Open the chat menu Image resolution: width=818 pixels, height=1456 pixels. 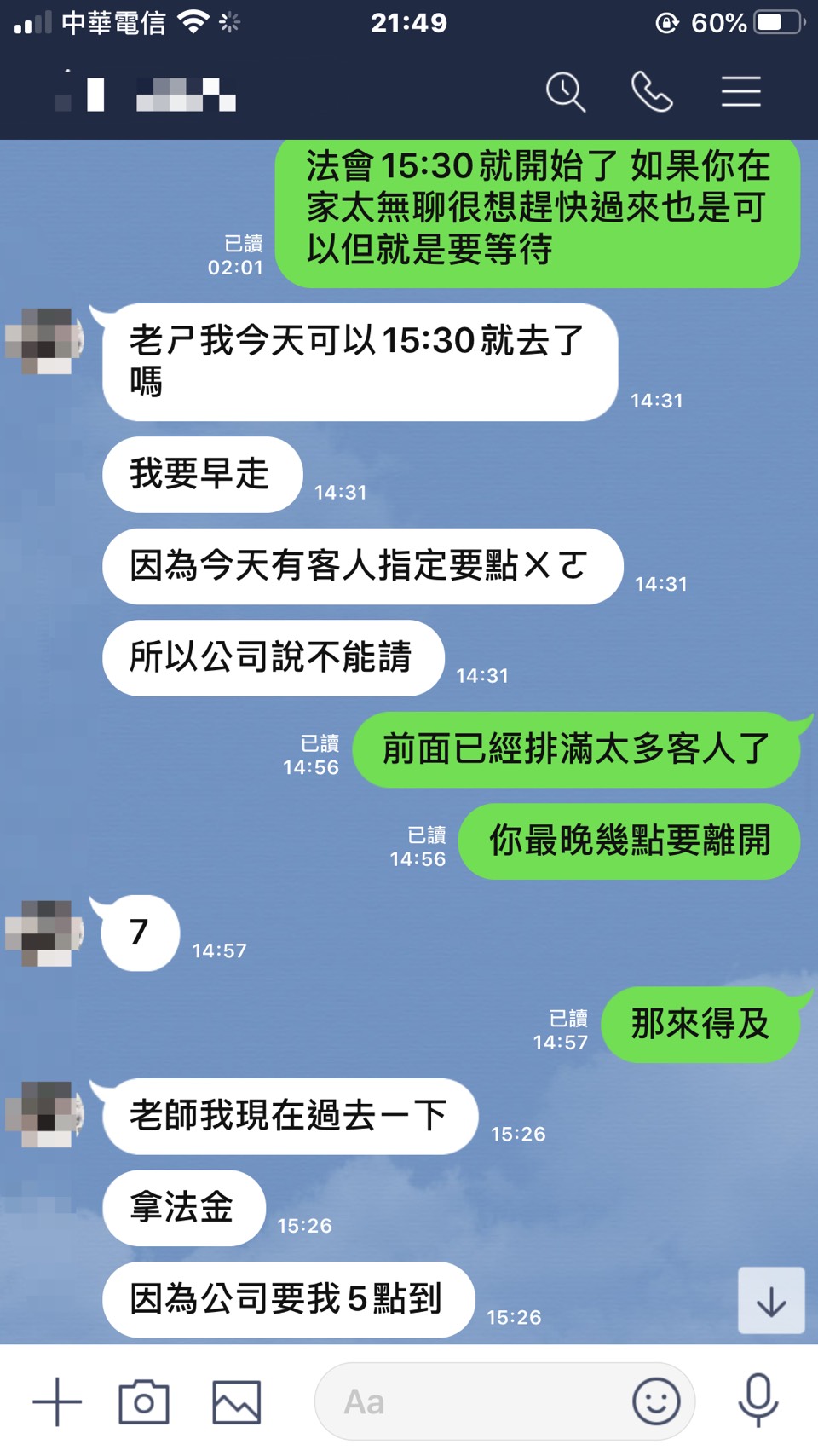[740, 92]
